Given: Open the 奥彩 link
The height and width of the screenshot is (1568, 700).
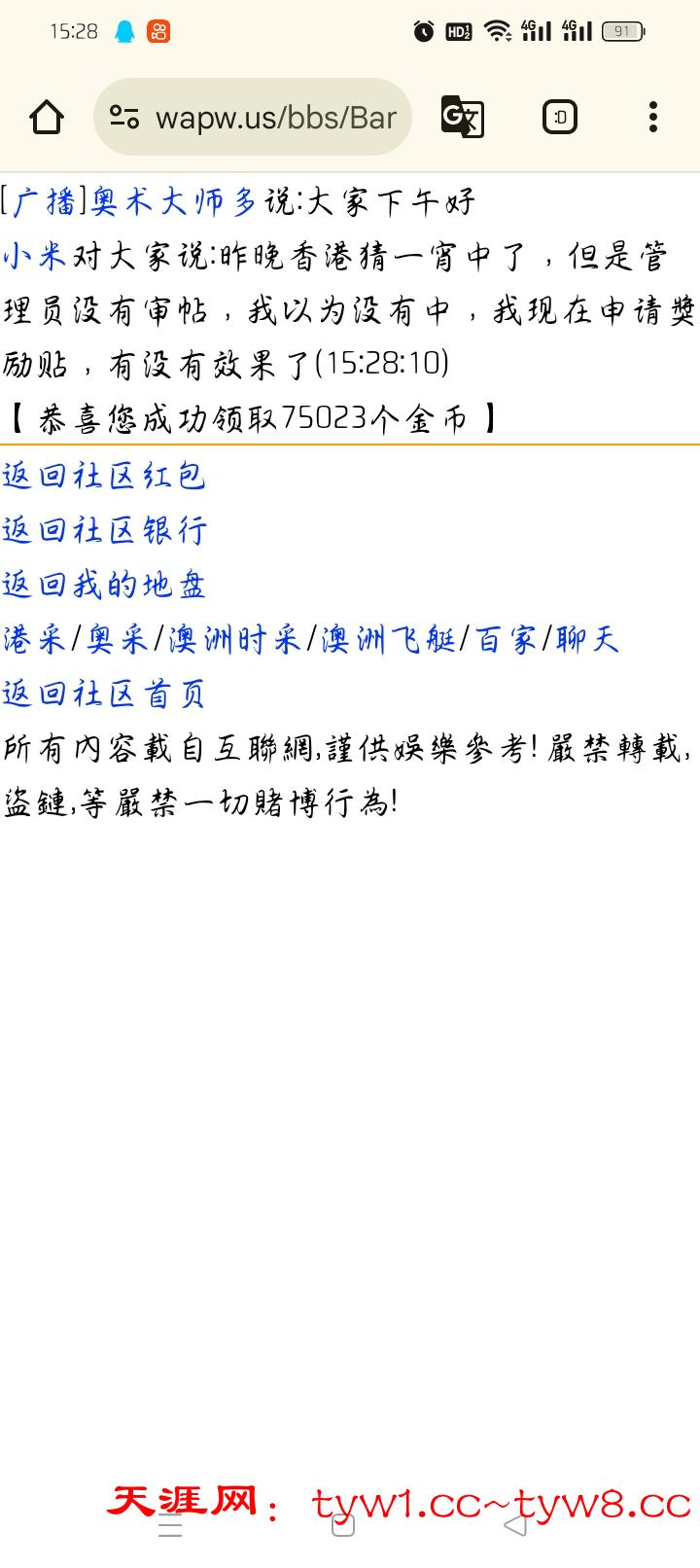Looking at the screenshot, I should coord(117,639).
